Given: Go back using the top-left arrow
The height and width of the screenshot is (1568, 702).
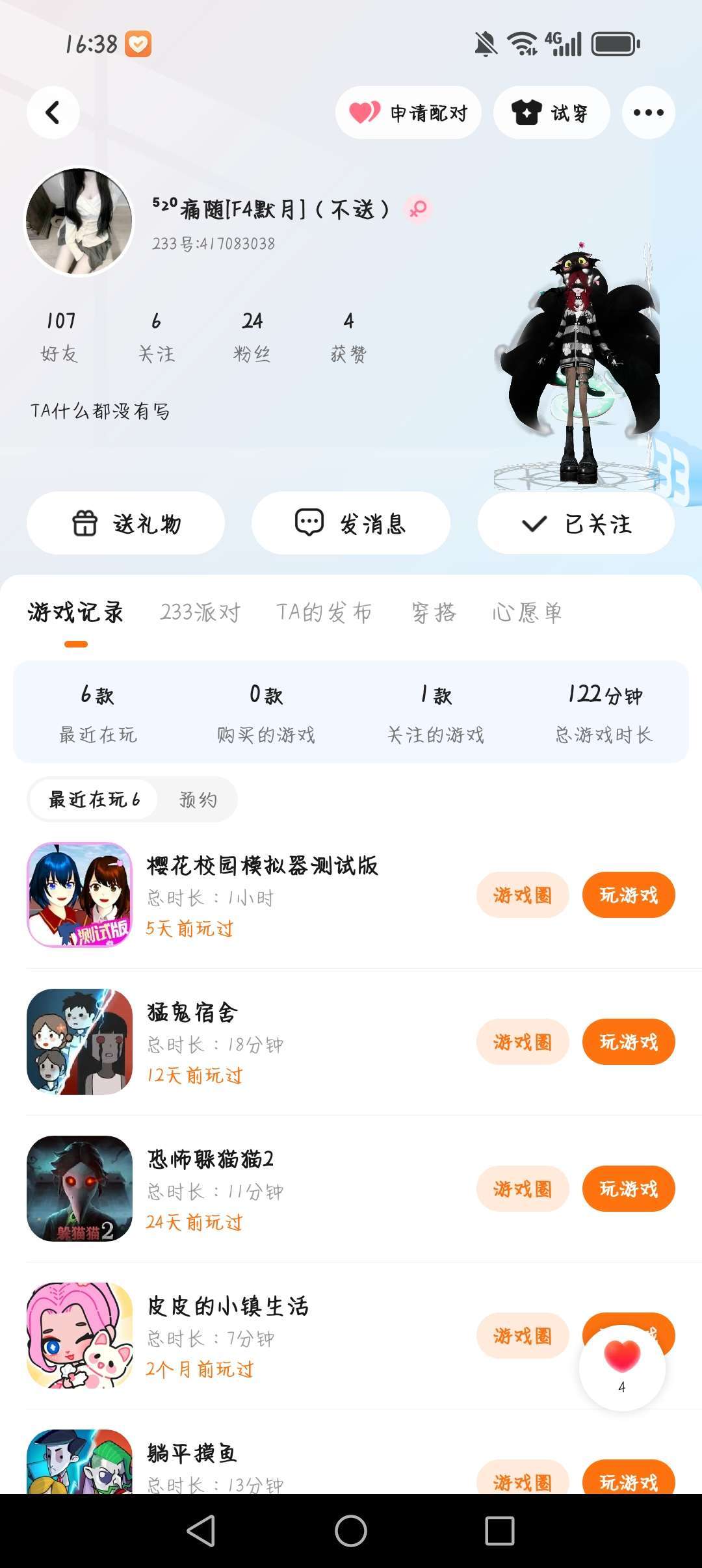Looking at the screenshot, I should [x=53, y=112].
